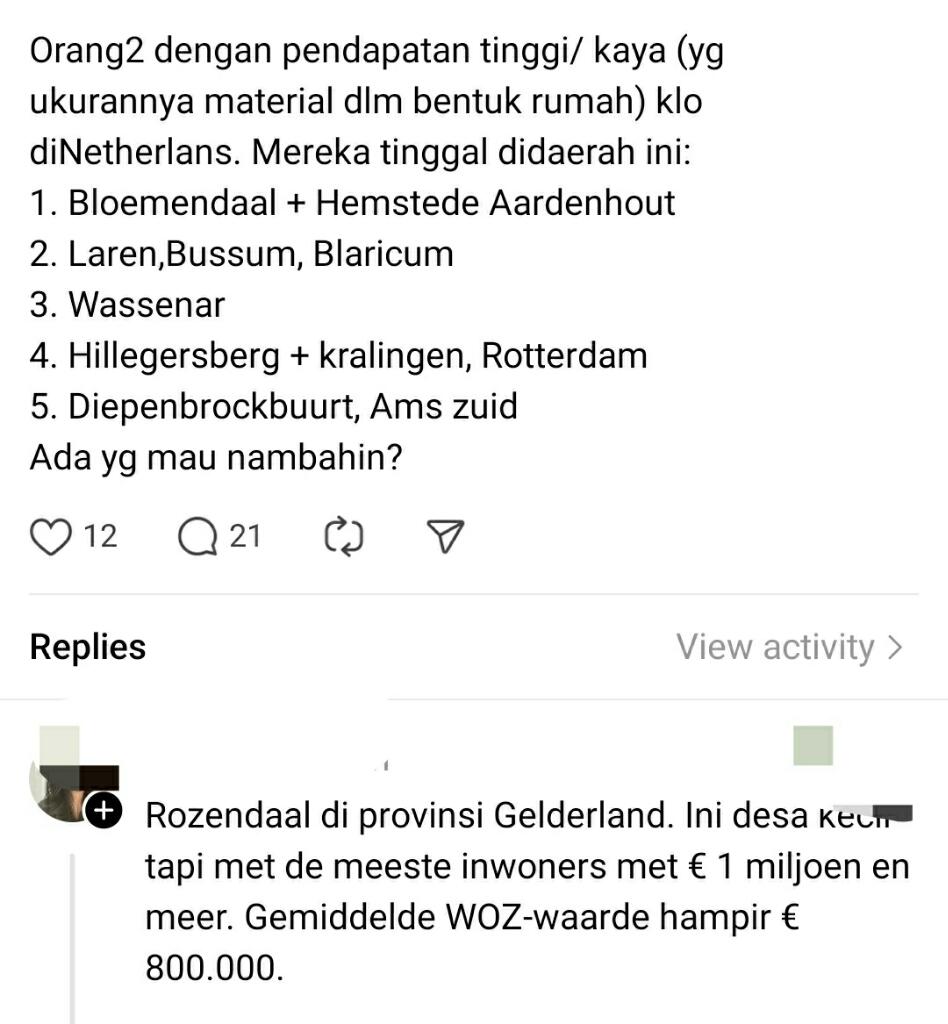Screen dimensions: 948x1024
Task: Open View activity
Action: coord(789,647)
